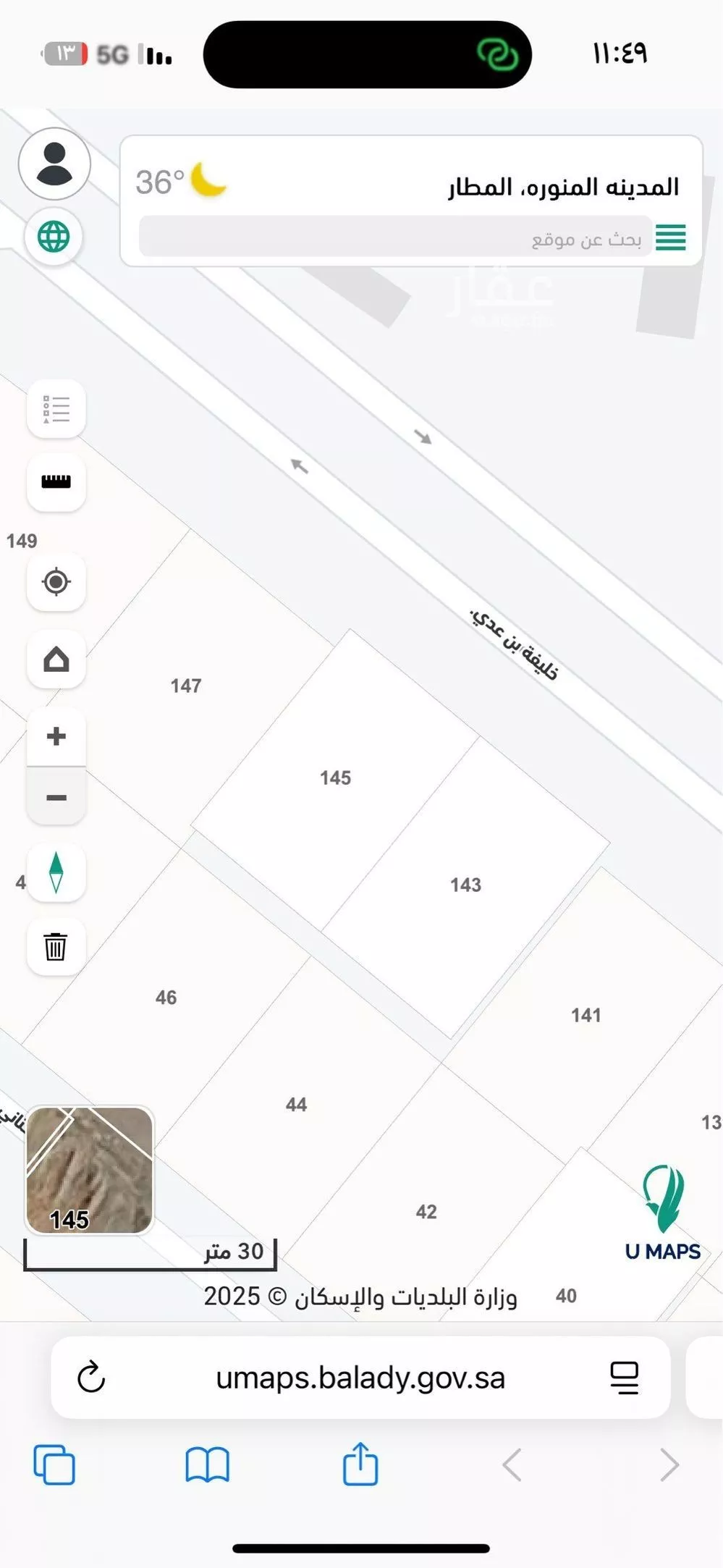Reload the page in Safari
Screen dimensions: 723x1568
tap(91, 1378)
